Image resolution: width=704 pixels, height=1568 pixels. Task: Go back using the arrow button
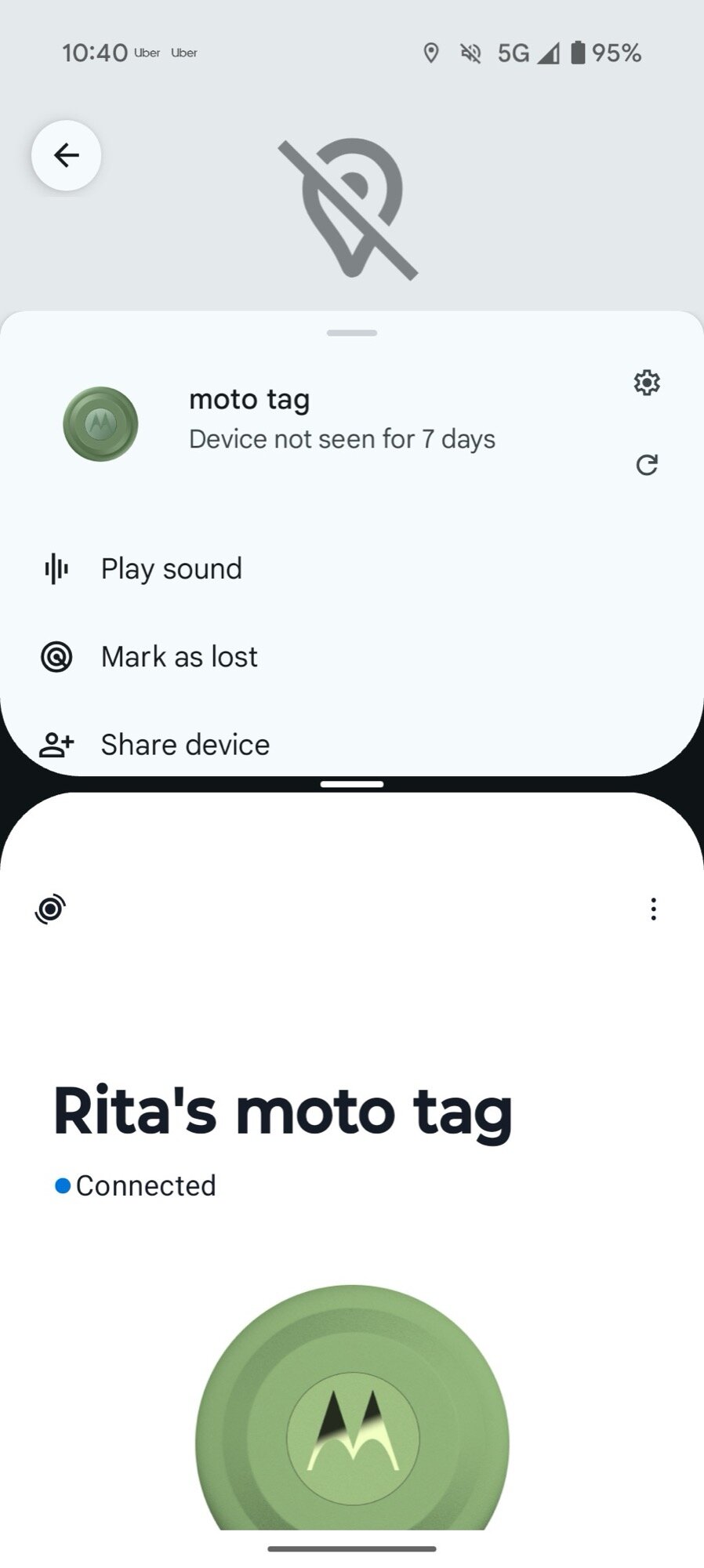pyautogui.click(x=67, y=155)
